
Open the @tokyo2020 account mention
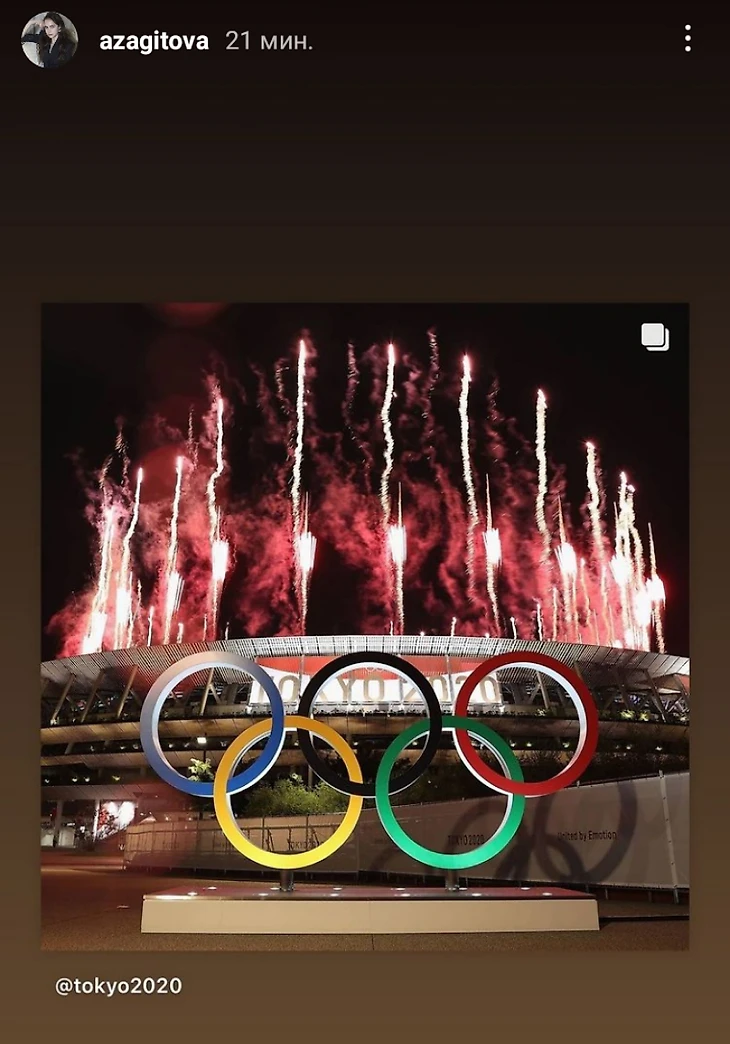point(118,986)
